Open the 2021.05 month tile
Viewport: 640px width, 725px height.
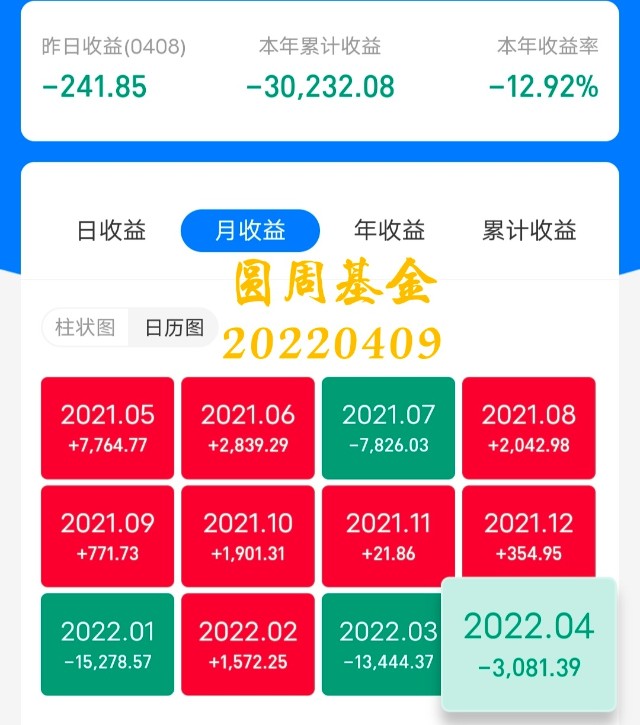click(x=107, y=426)
